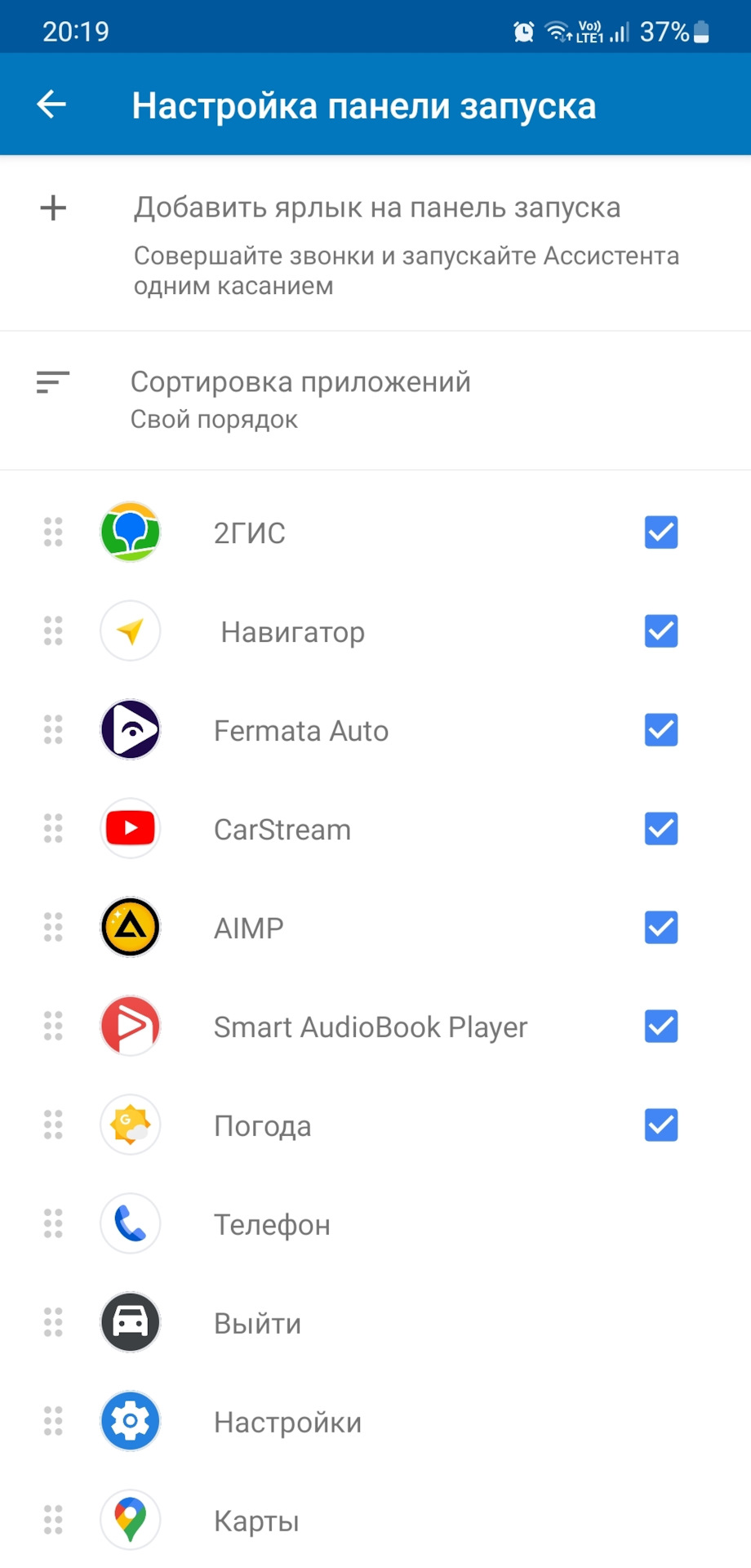Uncheck the Навигатор checkbox
The height and width of the screenshot is (1568, 751).
660,631
